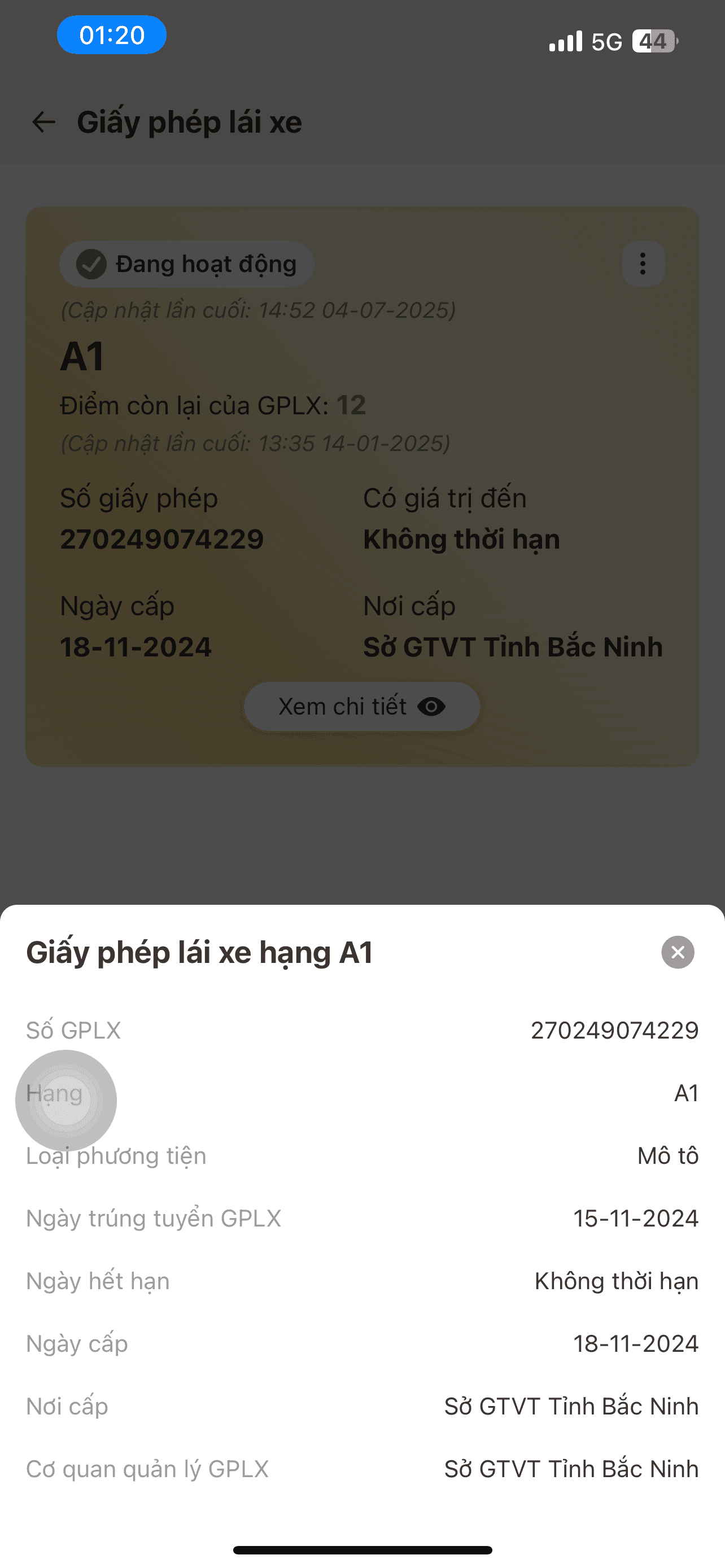Open the three-dot options menu on the license card
This screenshot has height=1568, width=725.
pos(642,264)
